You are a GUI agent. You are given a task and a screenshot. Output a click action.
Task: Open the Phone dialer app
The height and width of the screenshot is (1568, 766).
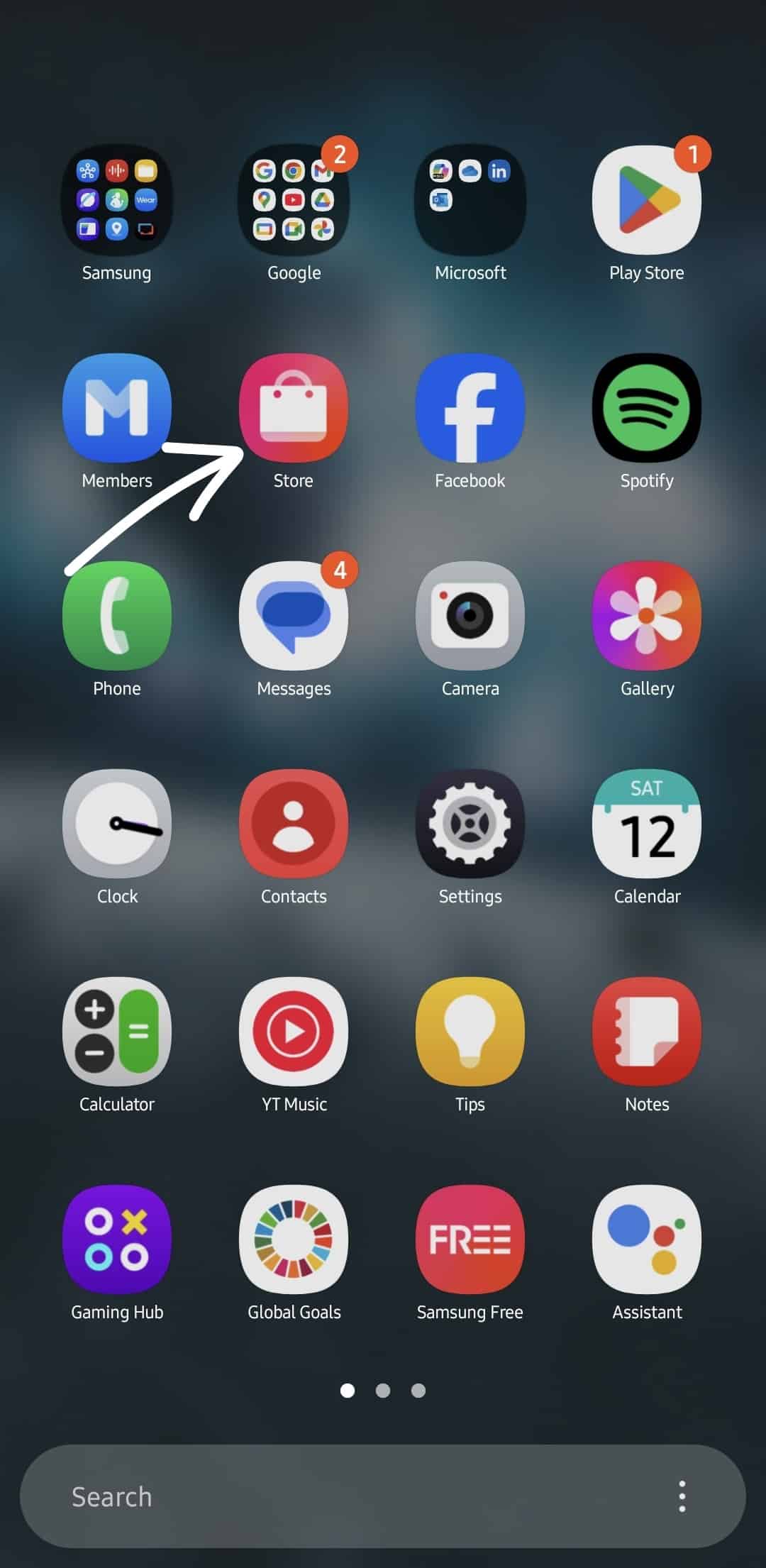click(x=117, y=616)
